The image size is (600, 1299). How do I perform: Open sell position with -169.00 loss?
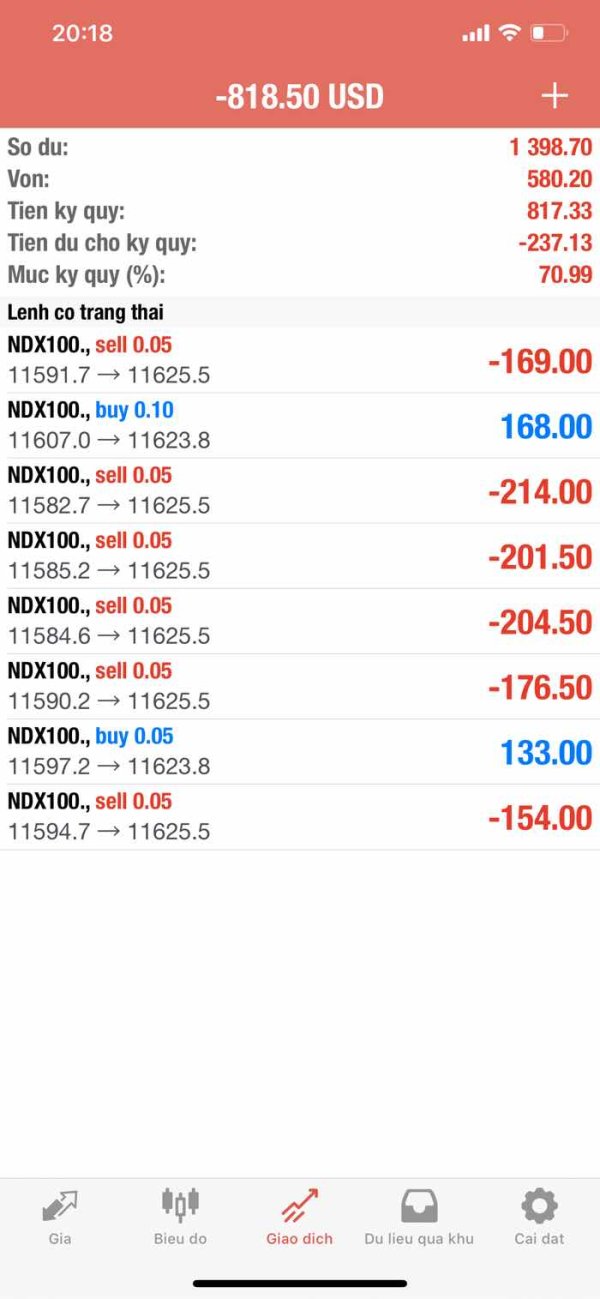click(300, 361)
